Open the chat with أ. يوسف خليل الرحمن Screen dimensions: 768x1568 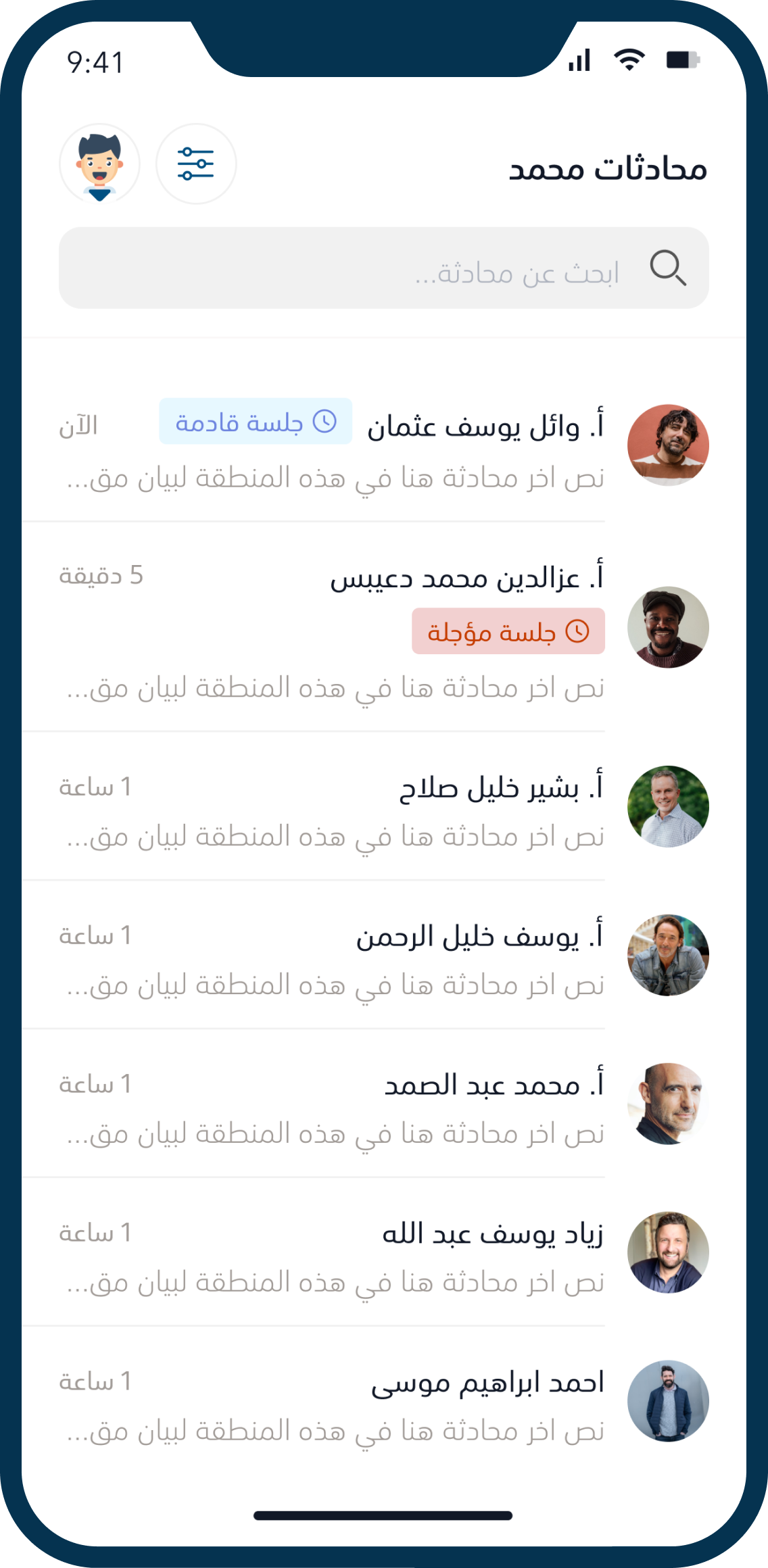tap(384, 955)
